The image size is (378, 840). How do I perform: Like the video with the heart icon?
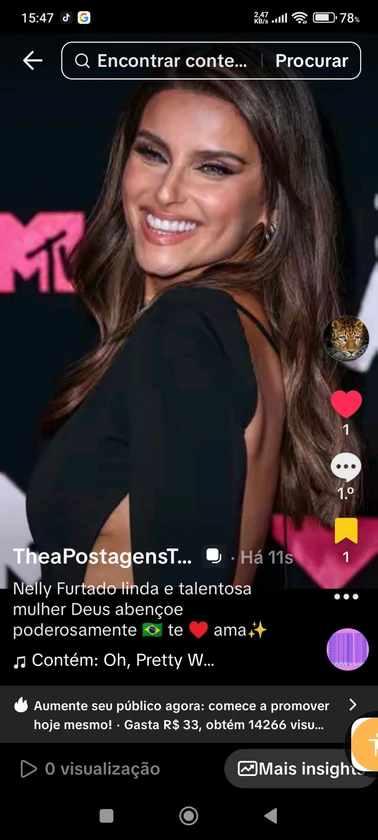[x=346, y=403]
